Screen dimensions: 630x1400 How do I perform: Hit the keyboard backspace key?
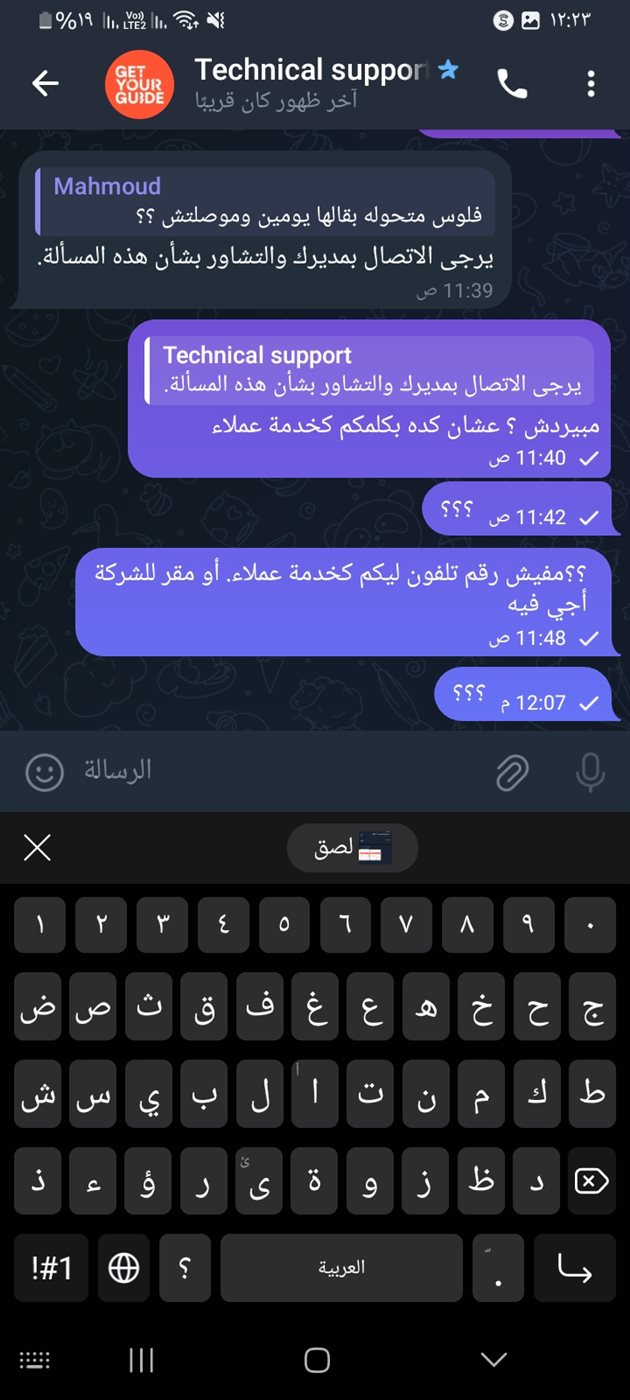tap(592, 1182)
